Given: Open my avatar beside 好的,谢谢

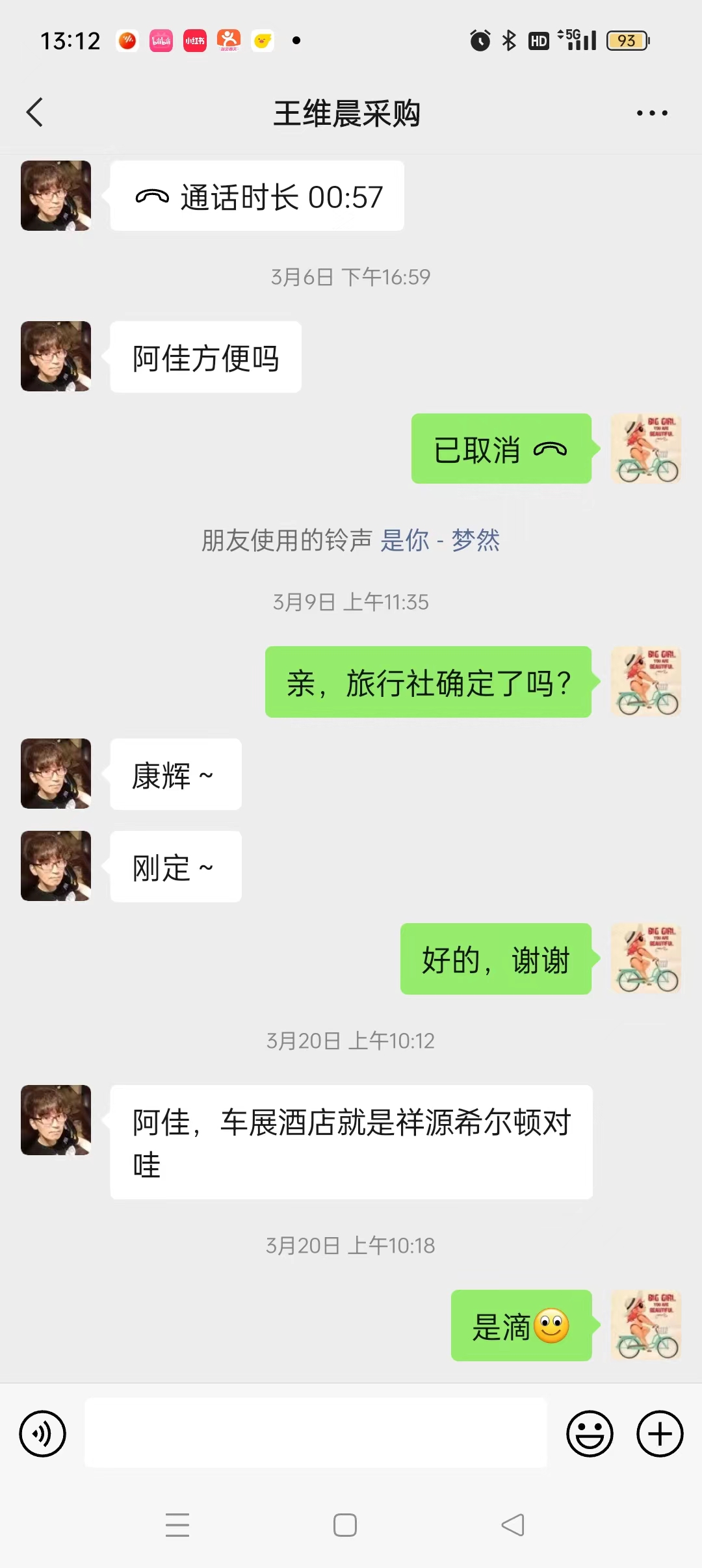Looking at the screenshot, I should tap(646, 959).
